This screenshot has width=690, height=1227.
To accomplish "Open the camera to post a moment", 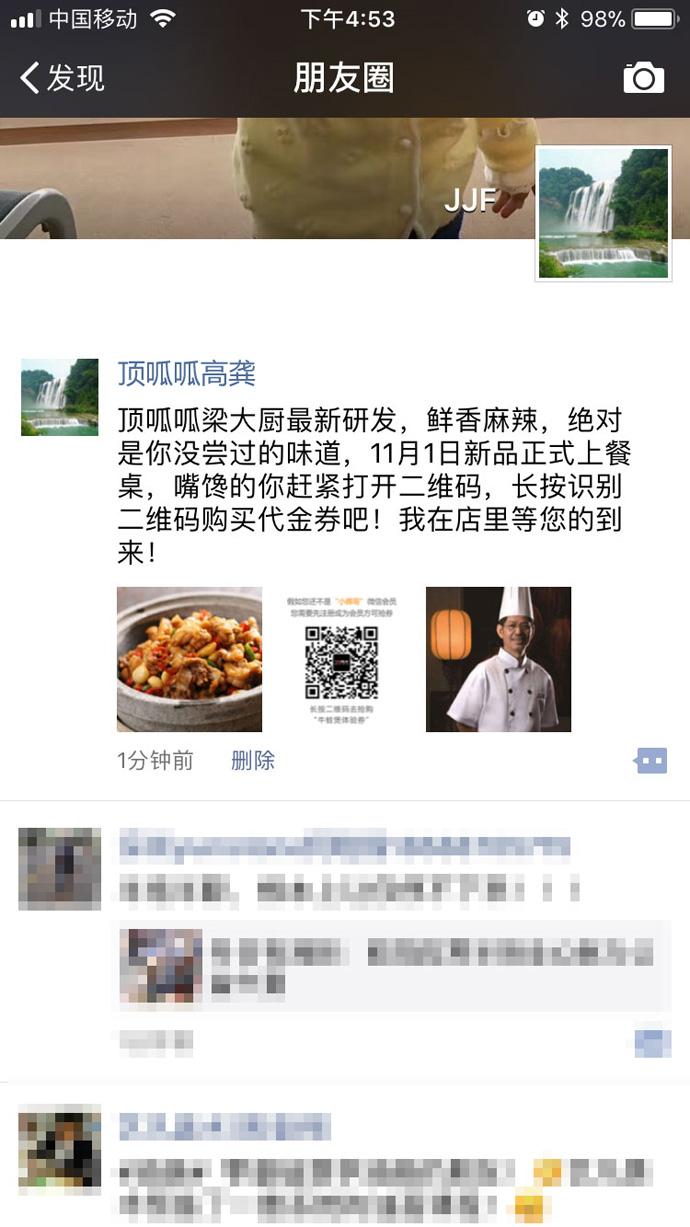I will [643, 78].
